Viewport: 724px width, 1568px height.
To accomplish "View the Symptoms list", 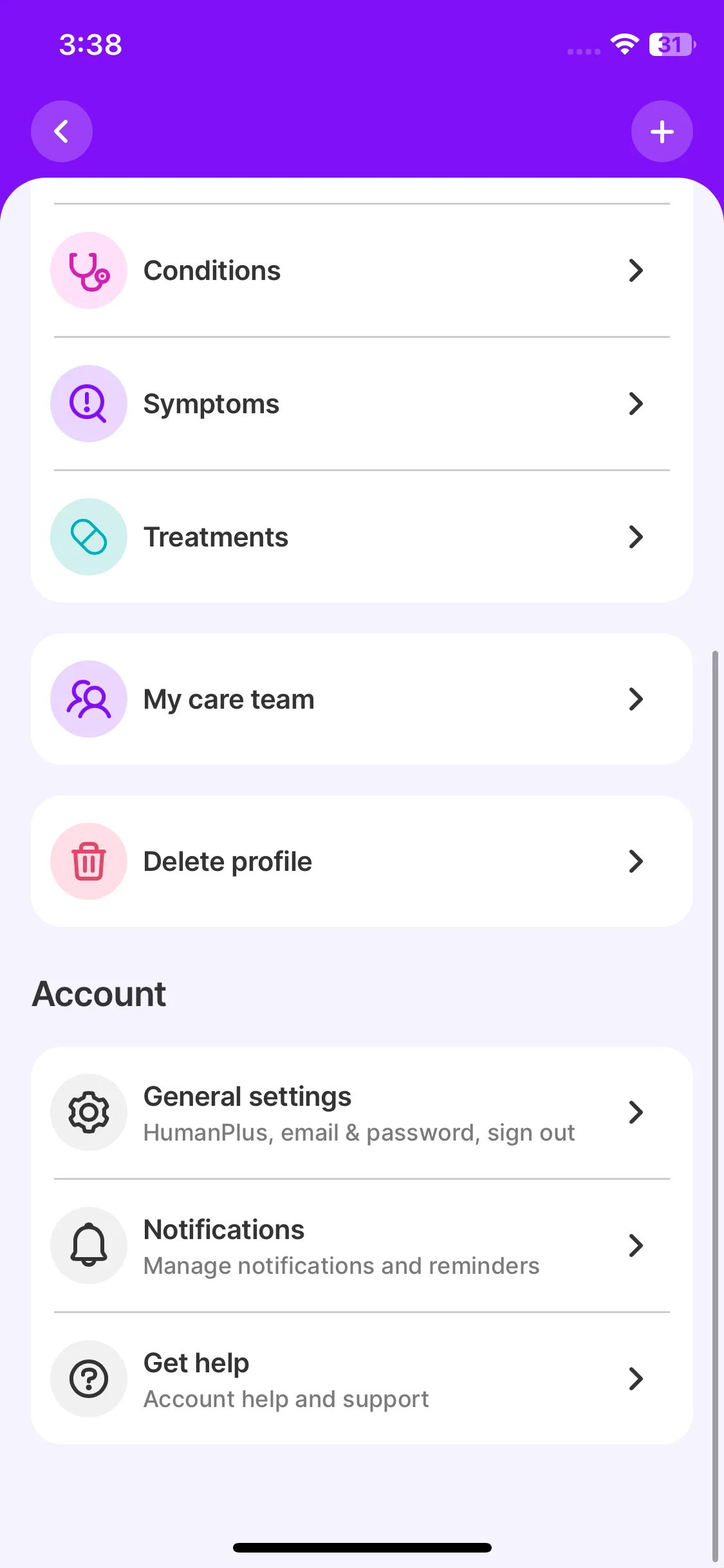I will tap(361, 404).
